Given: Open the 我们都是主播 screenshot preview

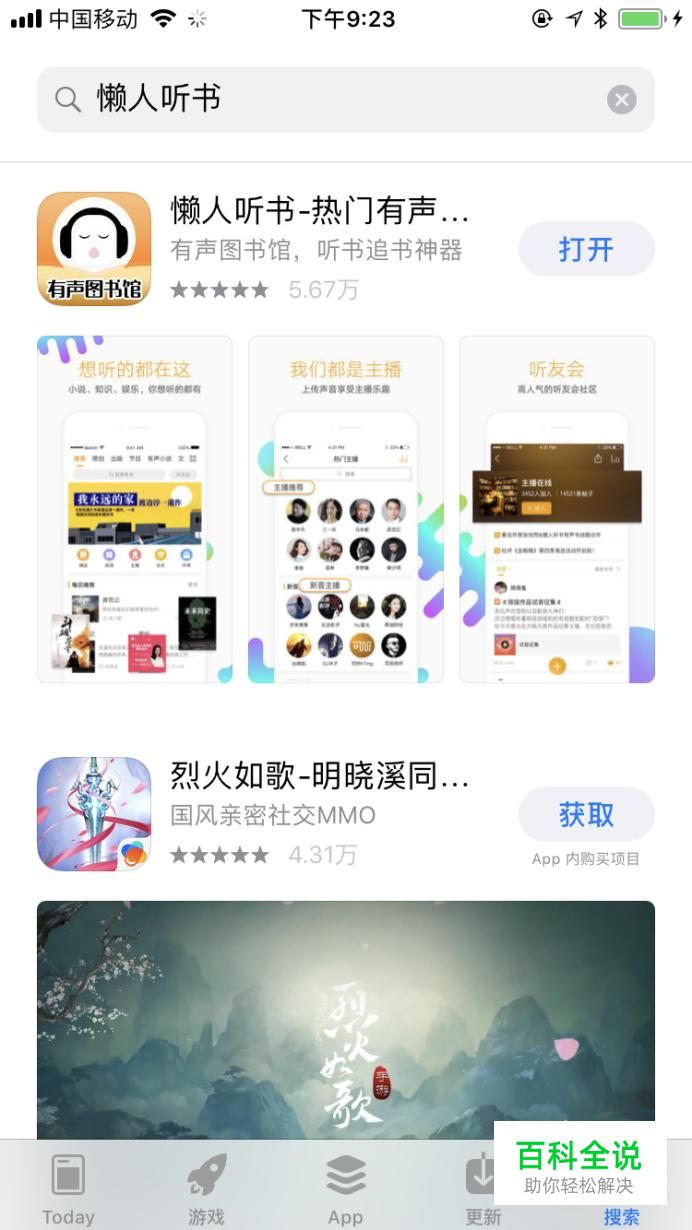Looking at the screenshot, I should click(346, 509).
